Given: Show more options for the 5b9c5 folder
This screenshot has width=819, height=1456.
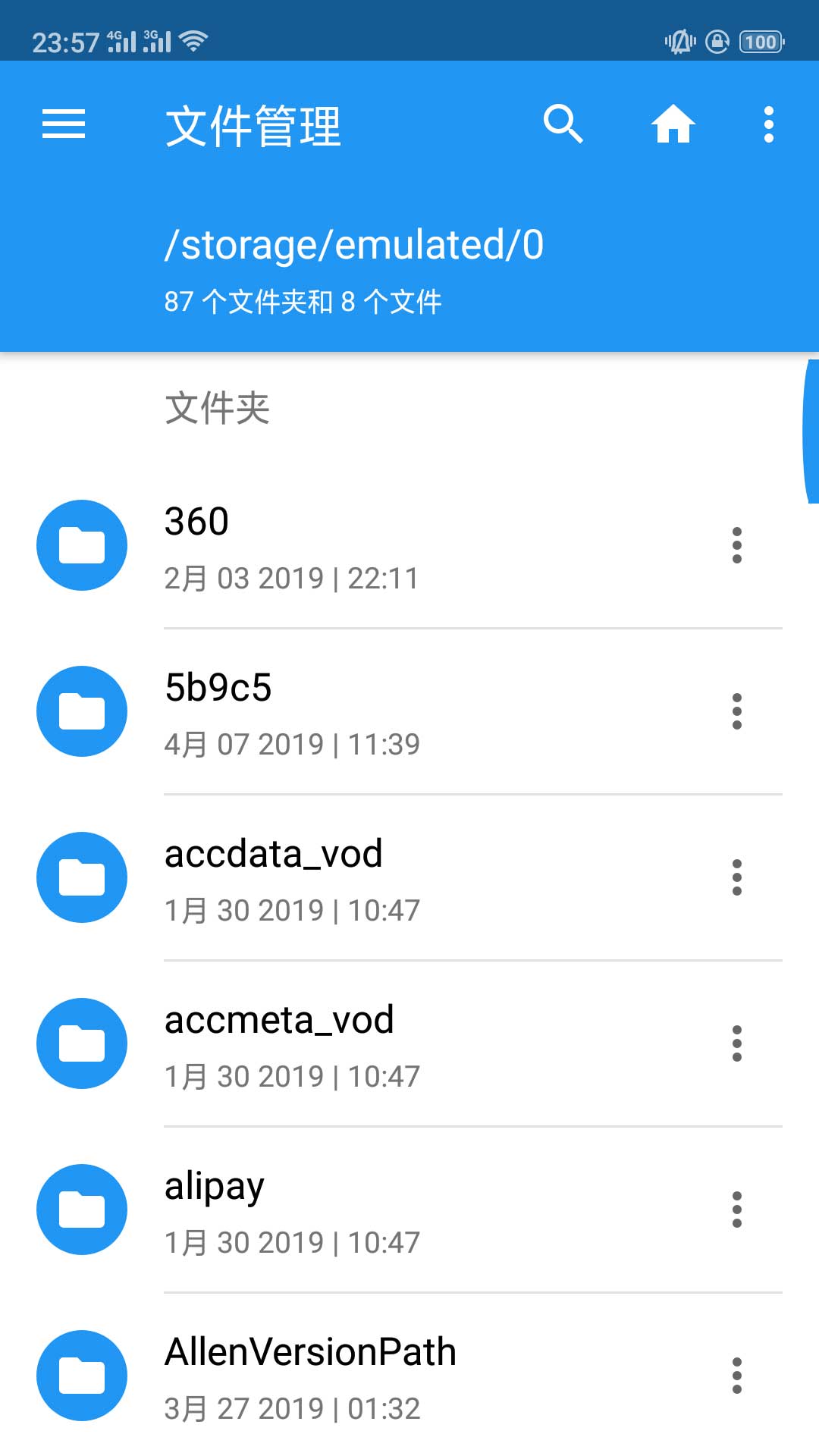Looking at the screenshot, I should tap(736, 711).
